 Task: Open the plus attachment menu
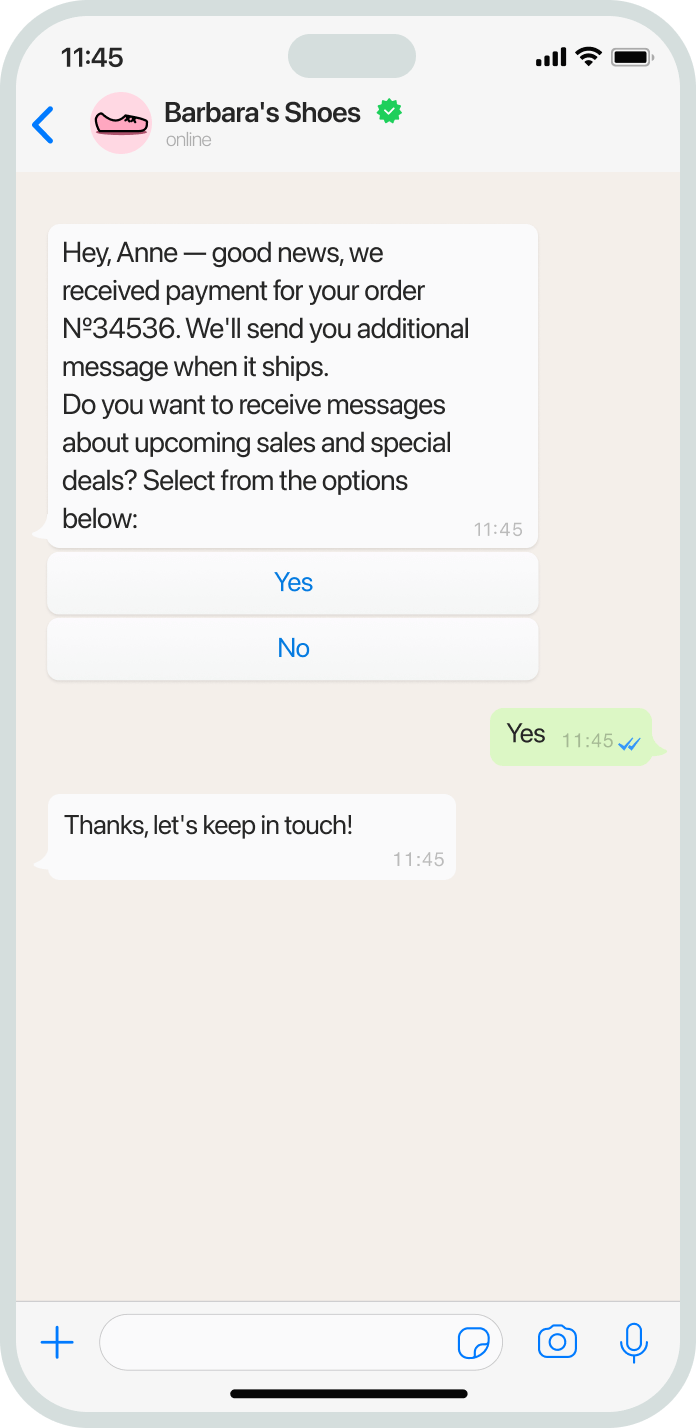pos(57,1342)
